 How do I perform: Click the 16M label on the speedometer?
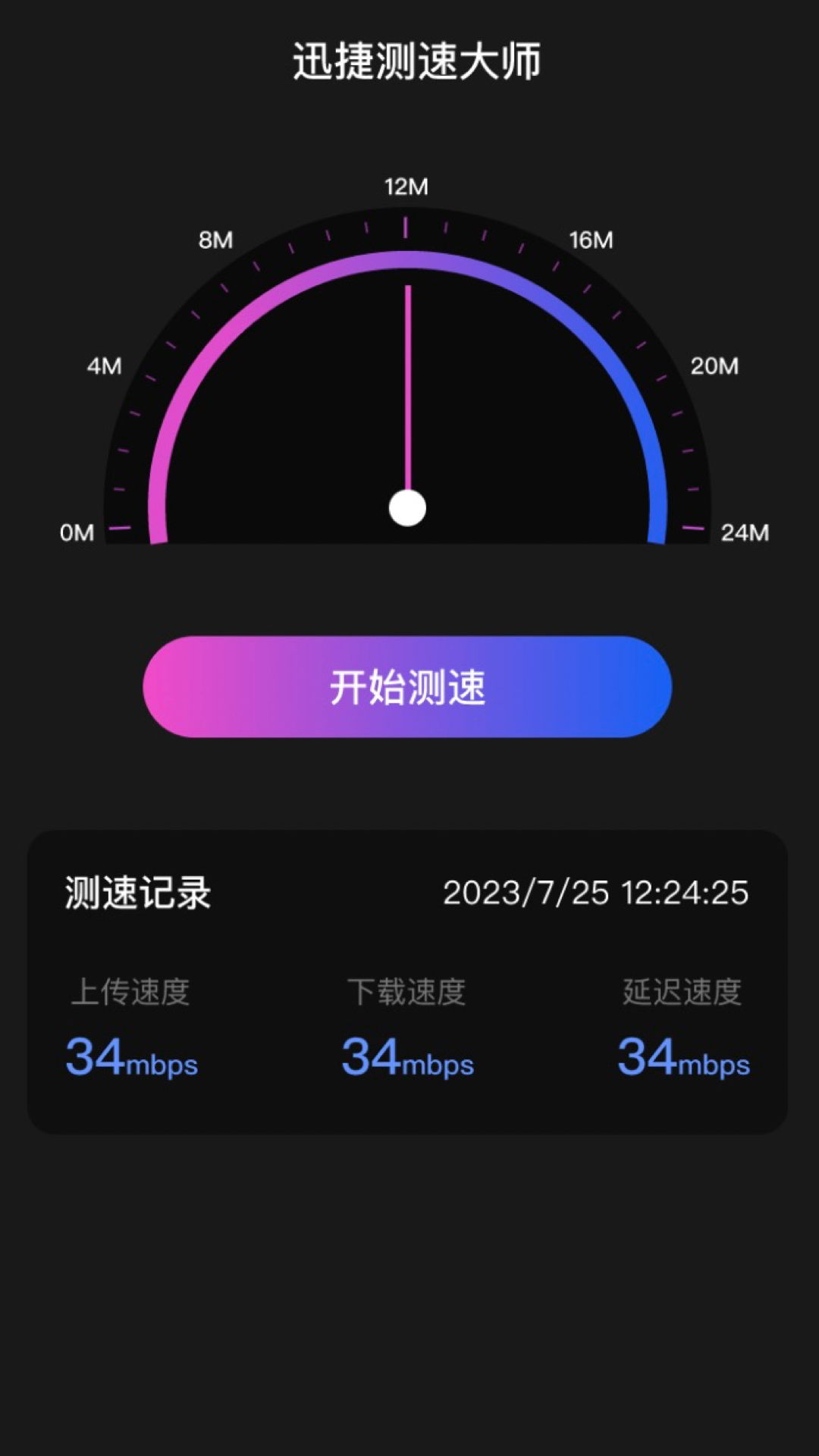590,240
